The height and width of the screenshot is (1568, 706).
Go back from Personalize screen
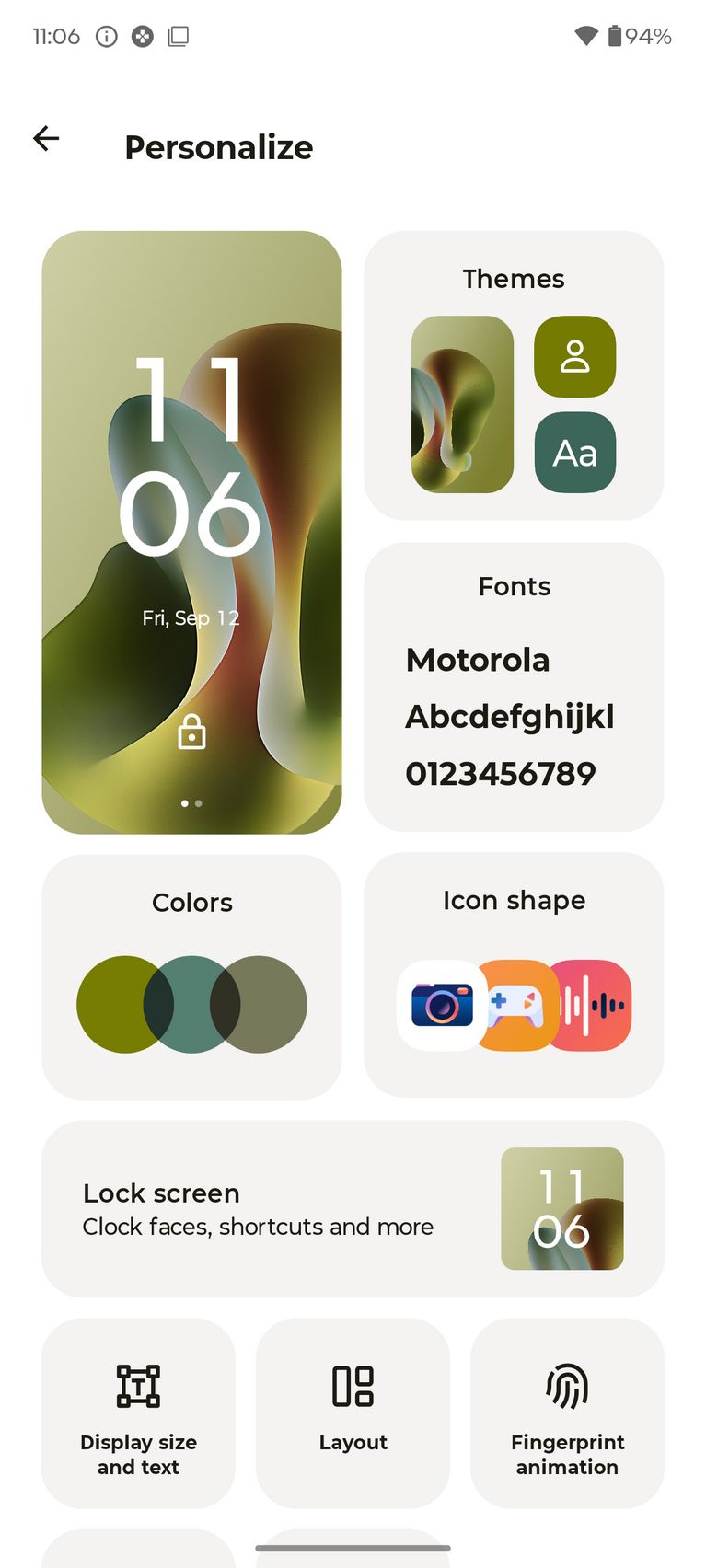pyautogui.click(x=46, y=139)
